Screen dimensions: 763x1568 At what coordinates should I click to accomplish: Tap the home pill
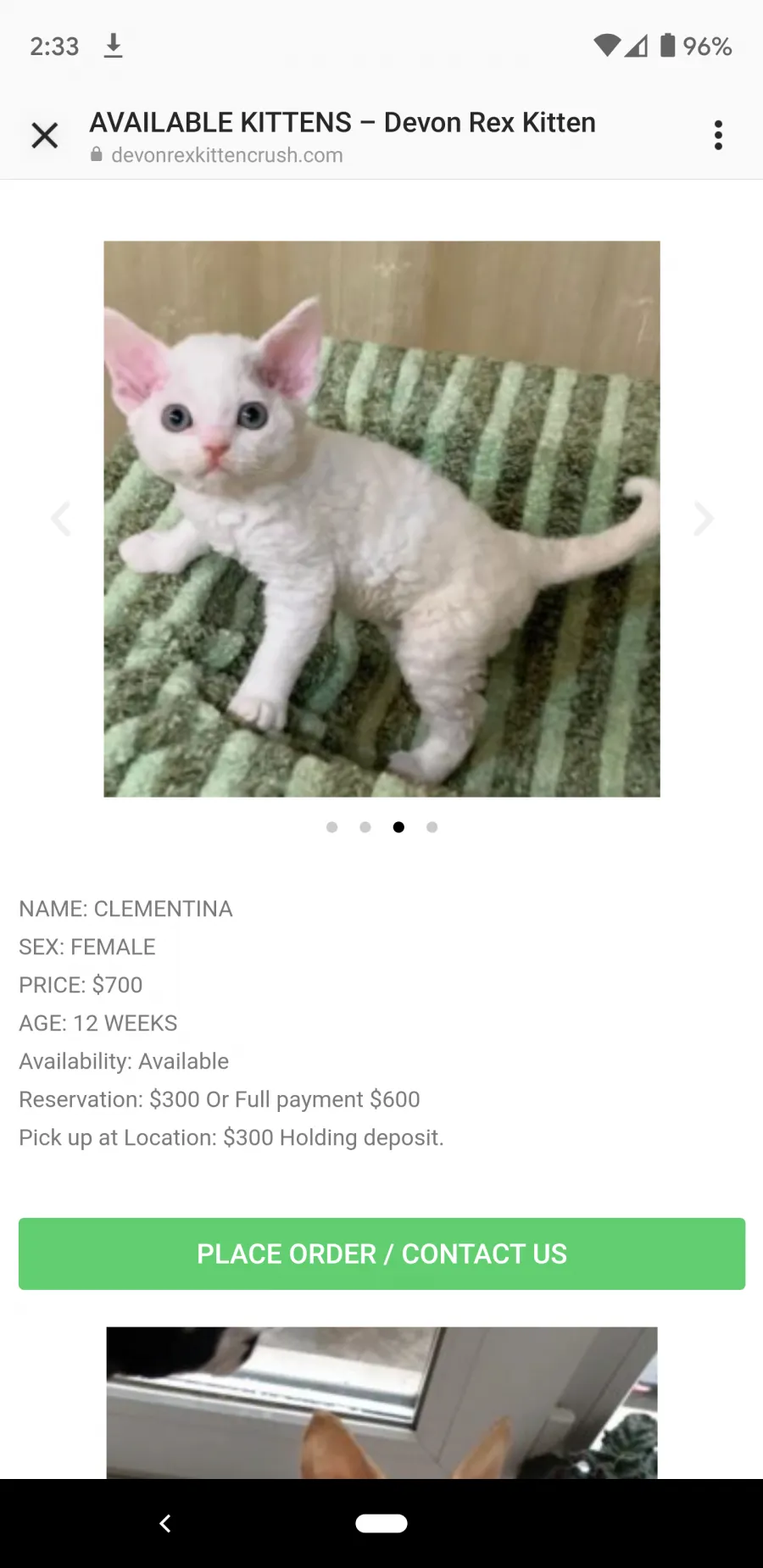click(x=381, y=1523)
